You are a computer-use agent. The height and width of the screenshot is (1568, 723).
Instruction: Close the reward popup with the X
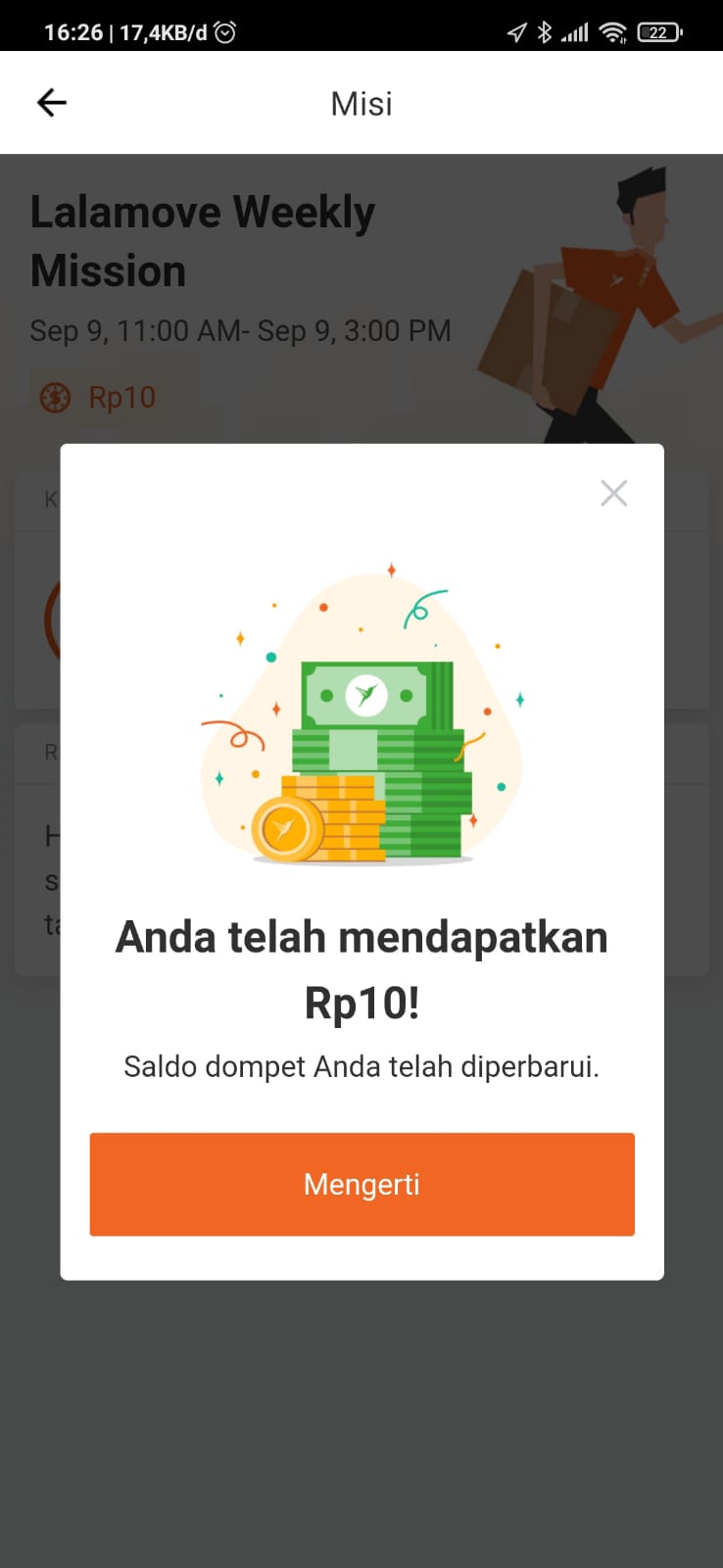613,493
